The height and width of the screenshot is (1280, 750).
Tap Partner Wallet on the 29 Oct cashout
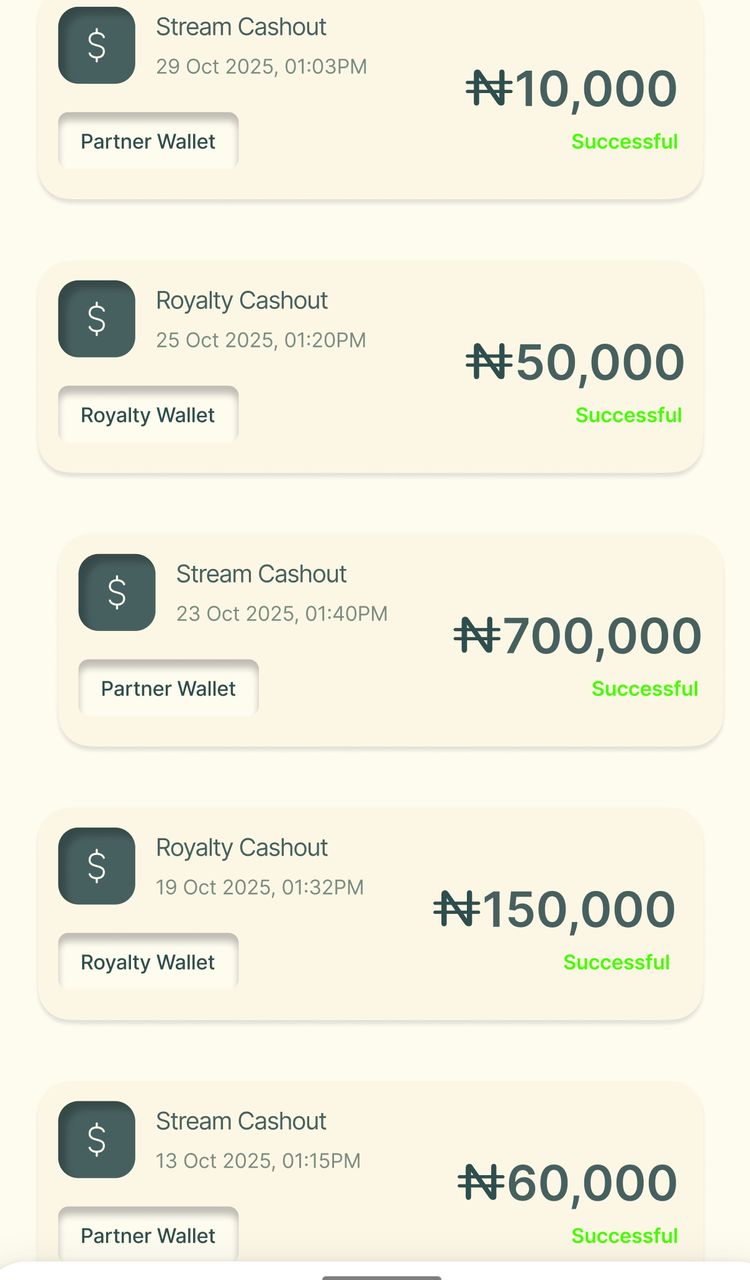[148, 141]
